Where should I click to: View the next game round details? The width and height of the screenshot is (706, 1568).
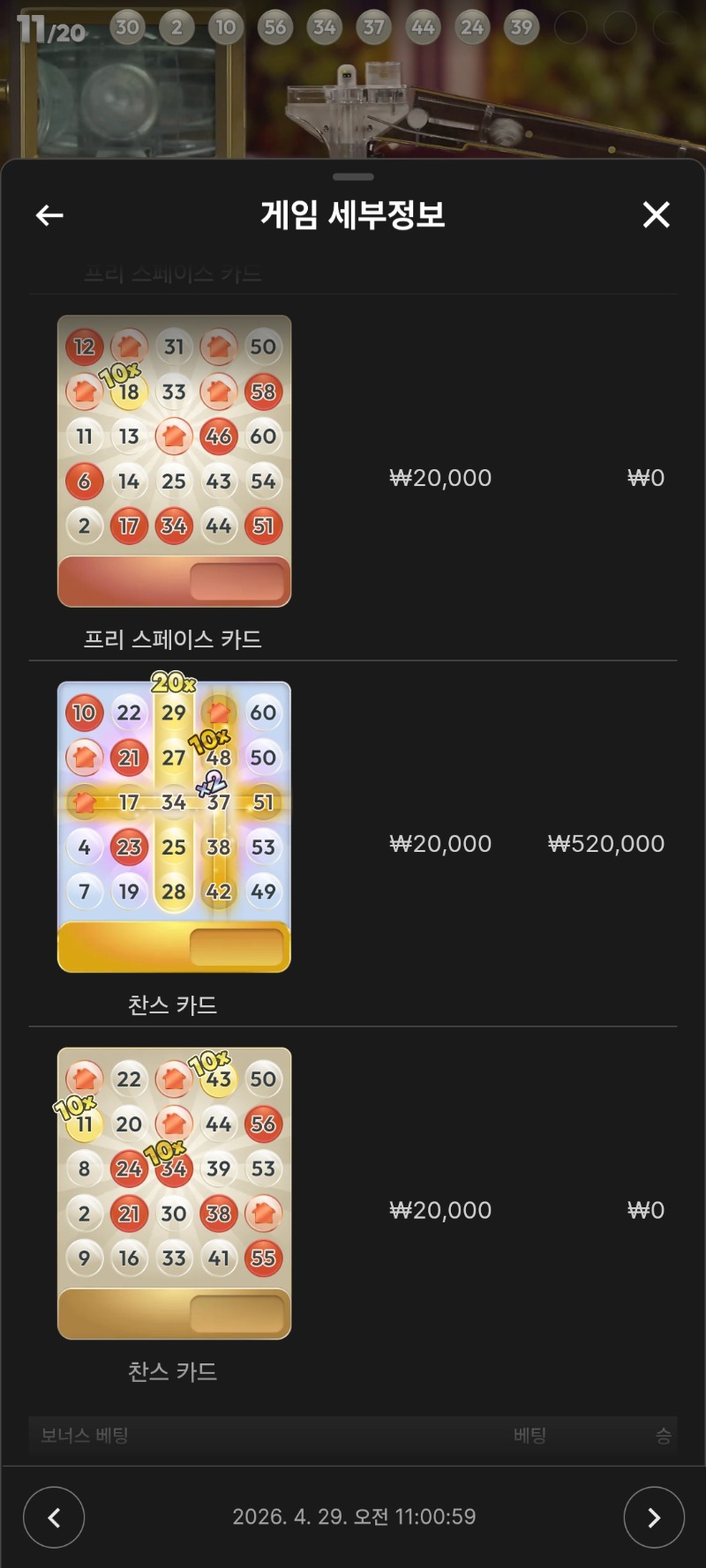tap(654, 1517)
